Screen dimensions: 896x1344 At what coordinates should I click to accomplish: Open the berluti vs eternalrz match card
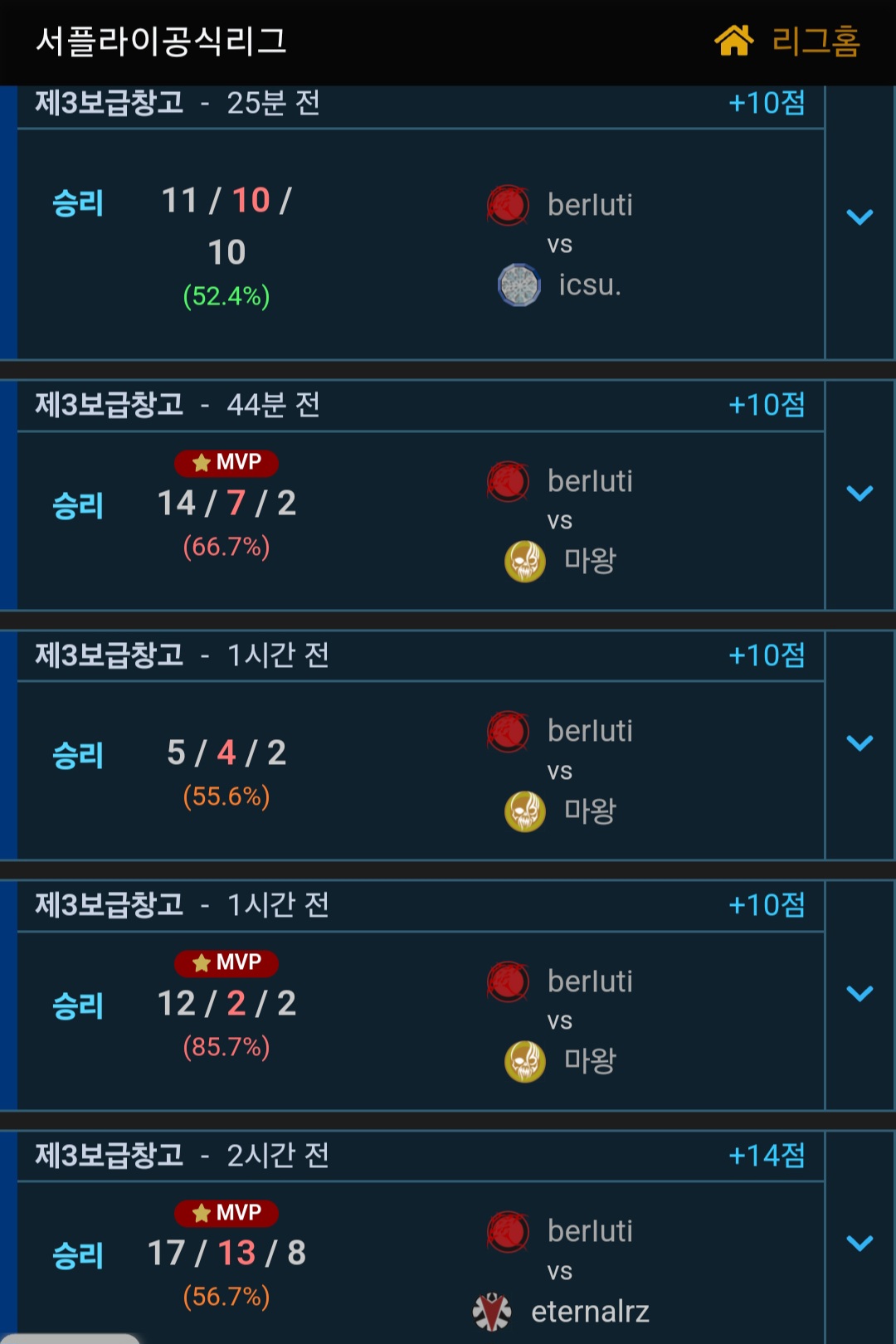420,1261
